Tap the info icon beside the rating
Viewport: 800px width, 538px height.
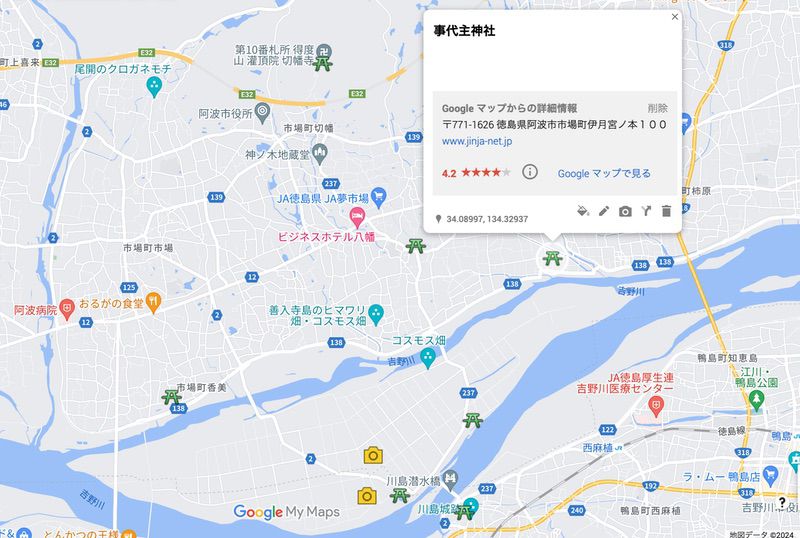(531, 172)
